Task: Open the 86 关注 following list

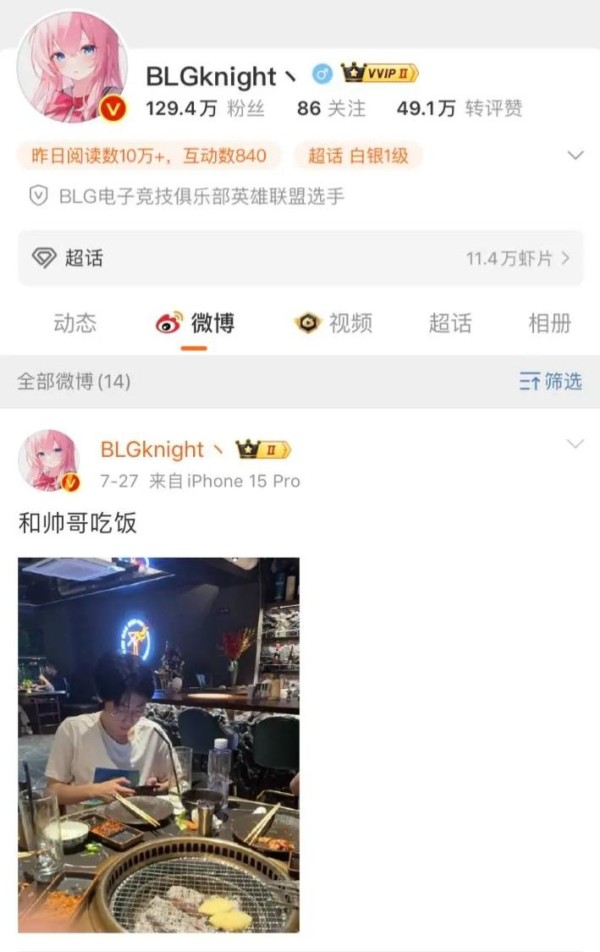Action: [331, 108]
